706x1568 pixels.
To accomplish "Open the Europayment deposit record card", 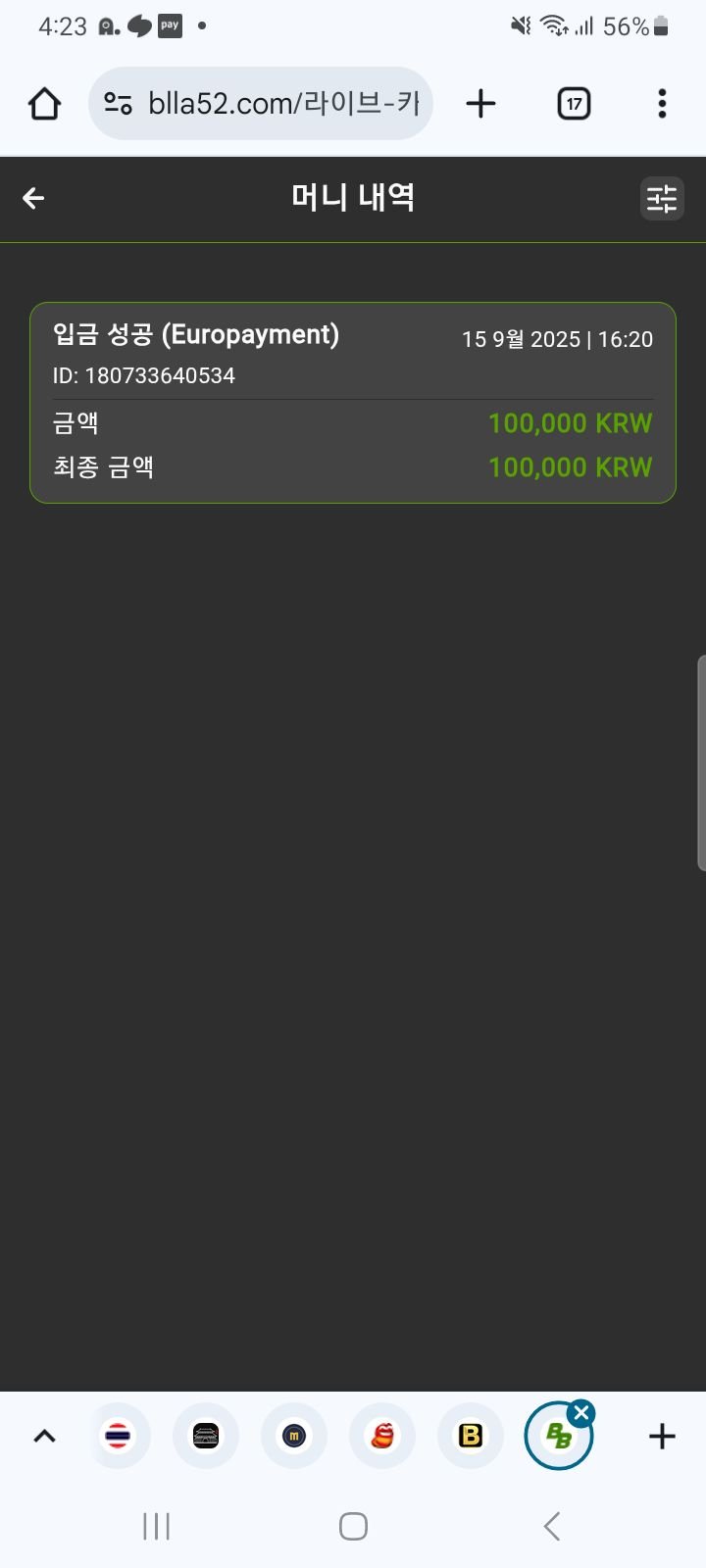I will 353,403.
